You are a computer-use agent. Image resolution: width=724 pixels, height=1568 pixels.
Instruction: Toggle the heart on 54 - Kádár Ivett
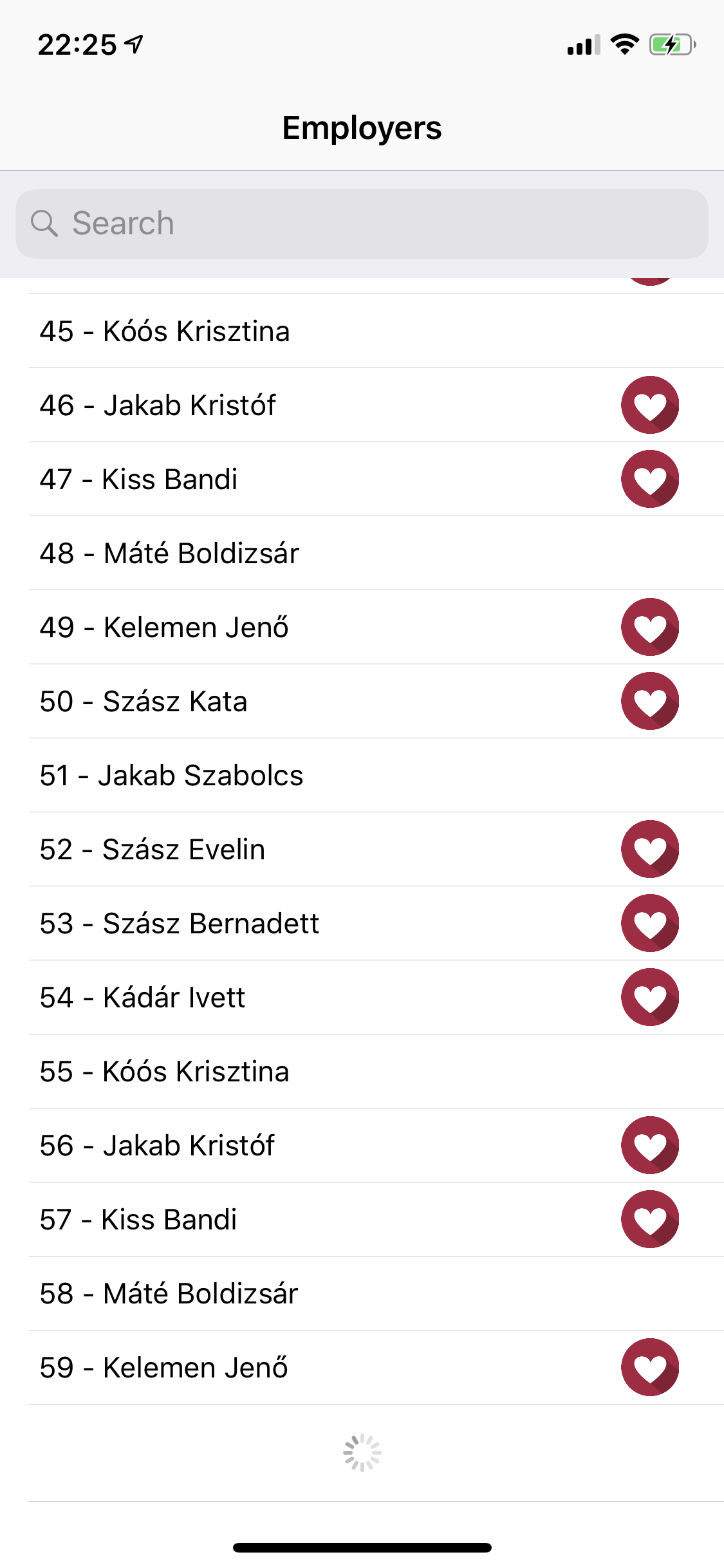point(650,997)
